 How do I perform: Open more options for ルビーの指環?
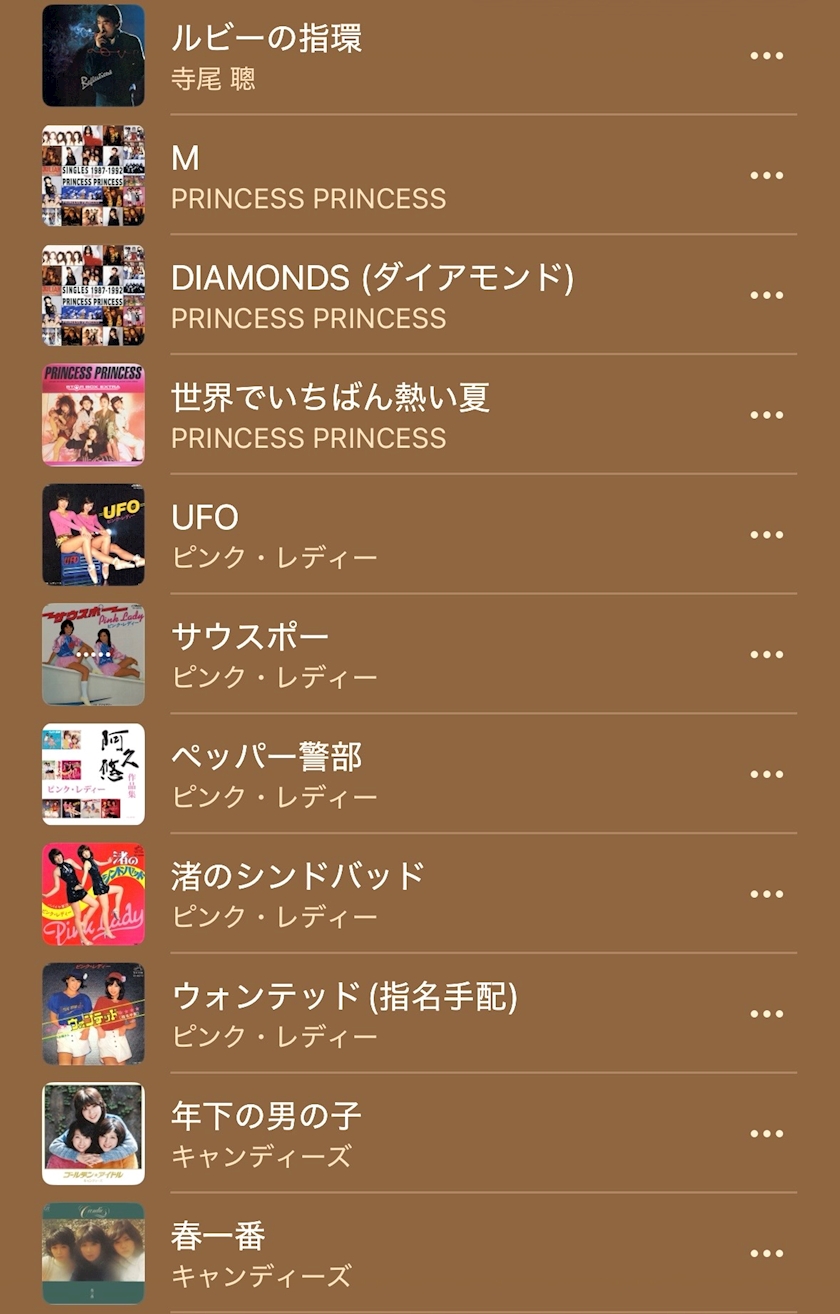coord(767,55)
